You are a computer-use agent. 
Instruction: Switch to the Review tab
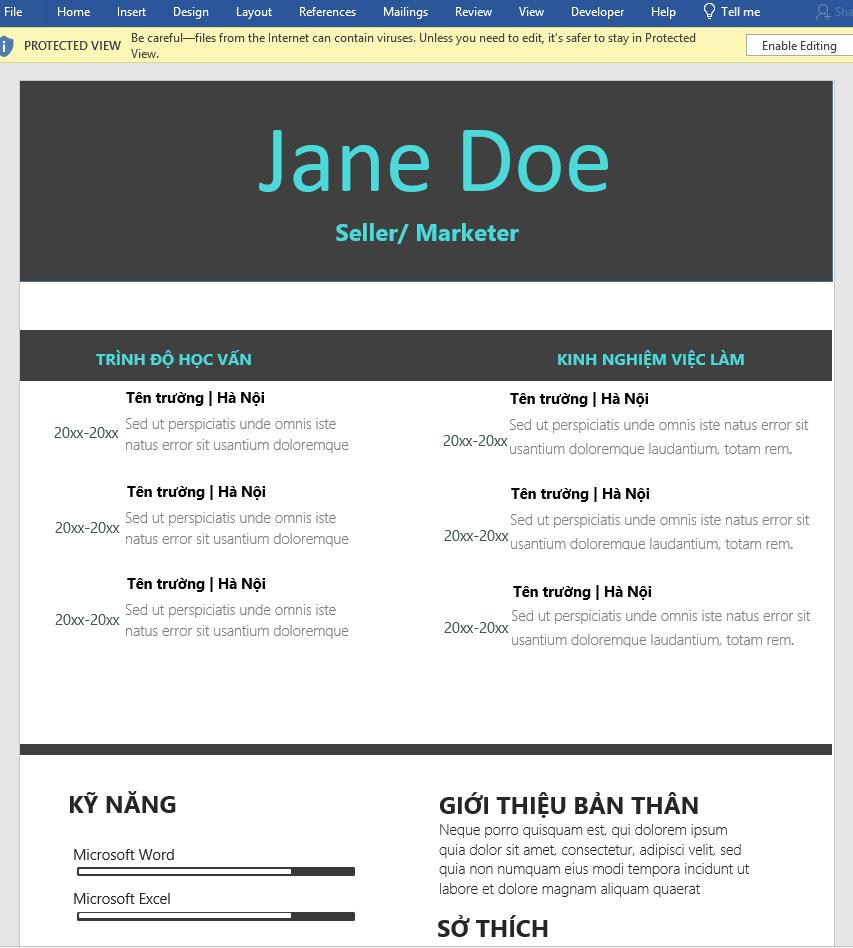pyautogui.click(x=473, y=12)
